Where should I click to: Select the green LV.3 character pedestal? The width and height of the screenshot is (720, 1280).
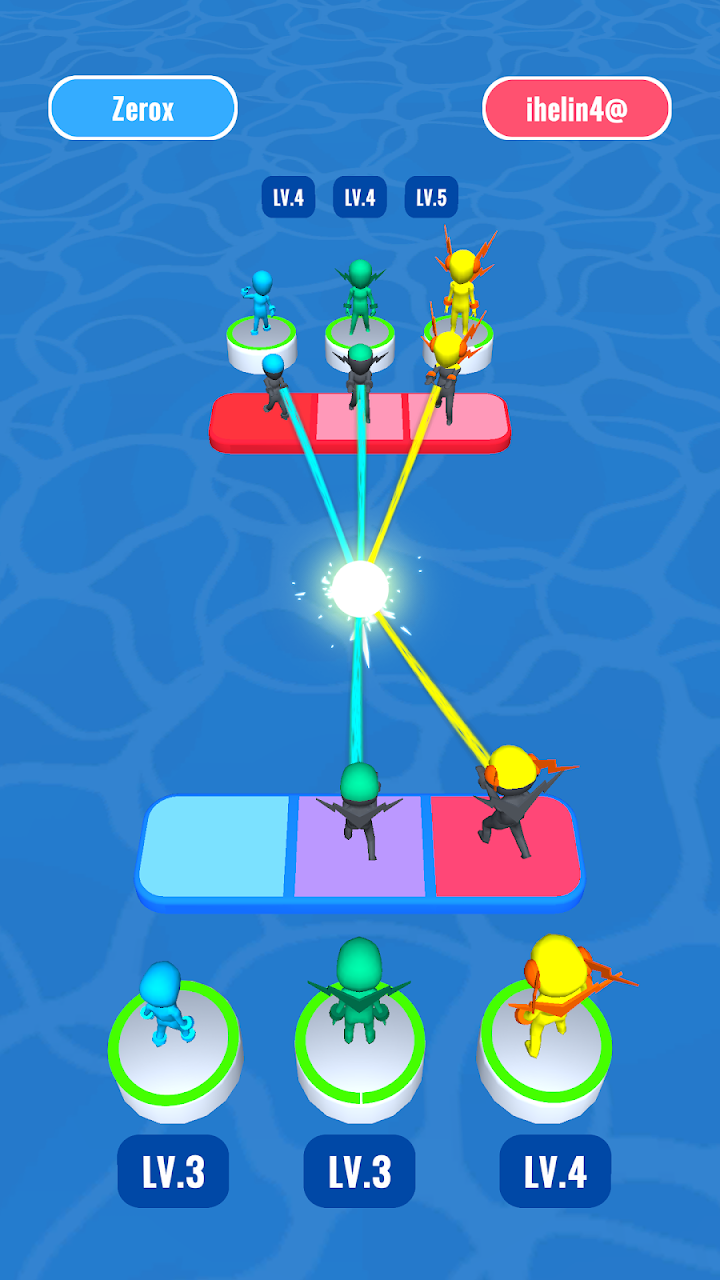(x=359, y=1040)
